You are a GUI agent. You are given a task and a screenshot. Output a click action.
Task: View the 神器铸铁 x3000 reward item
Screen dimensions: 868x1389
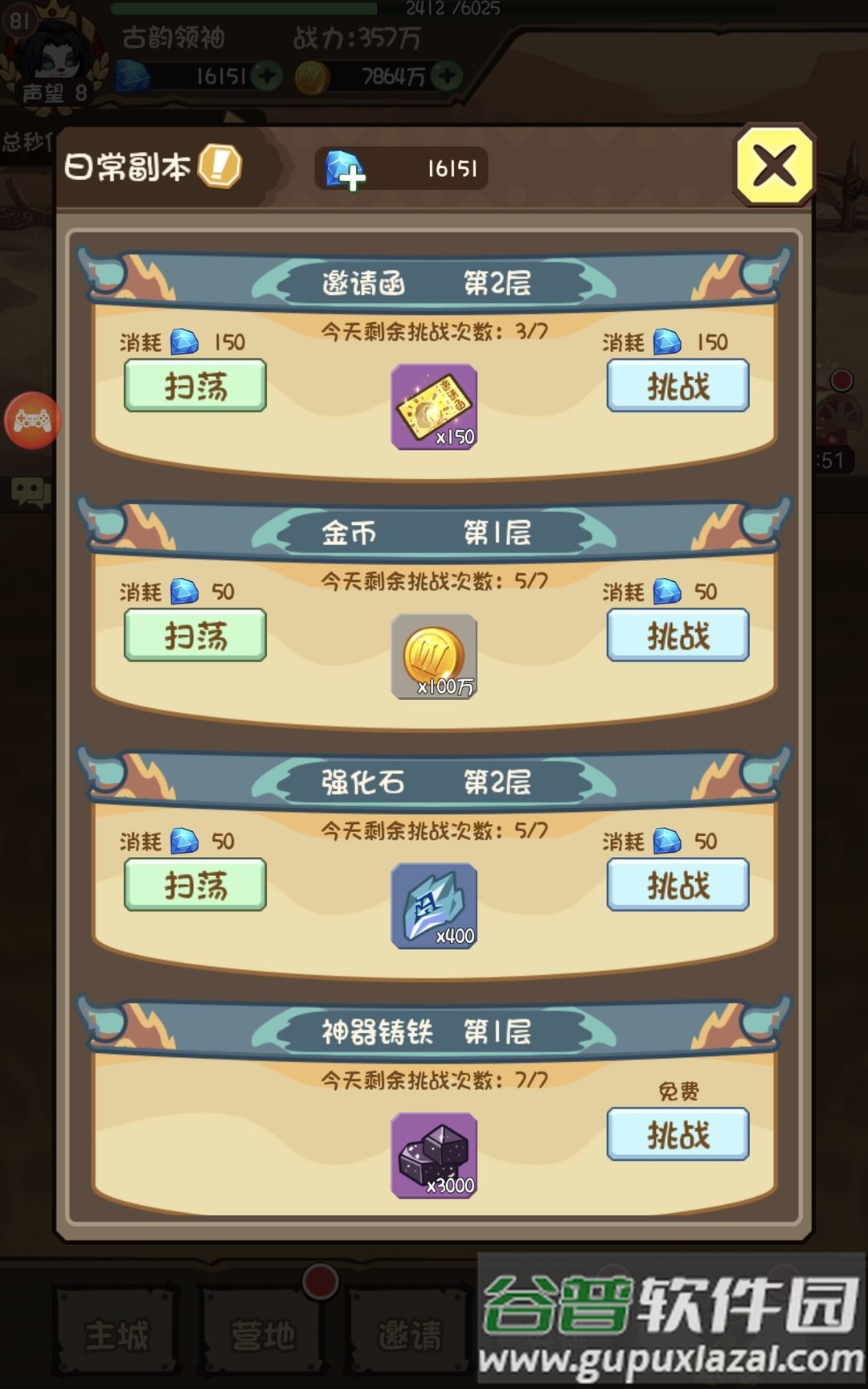434,1155
